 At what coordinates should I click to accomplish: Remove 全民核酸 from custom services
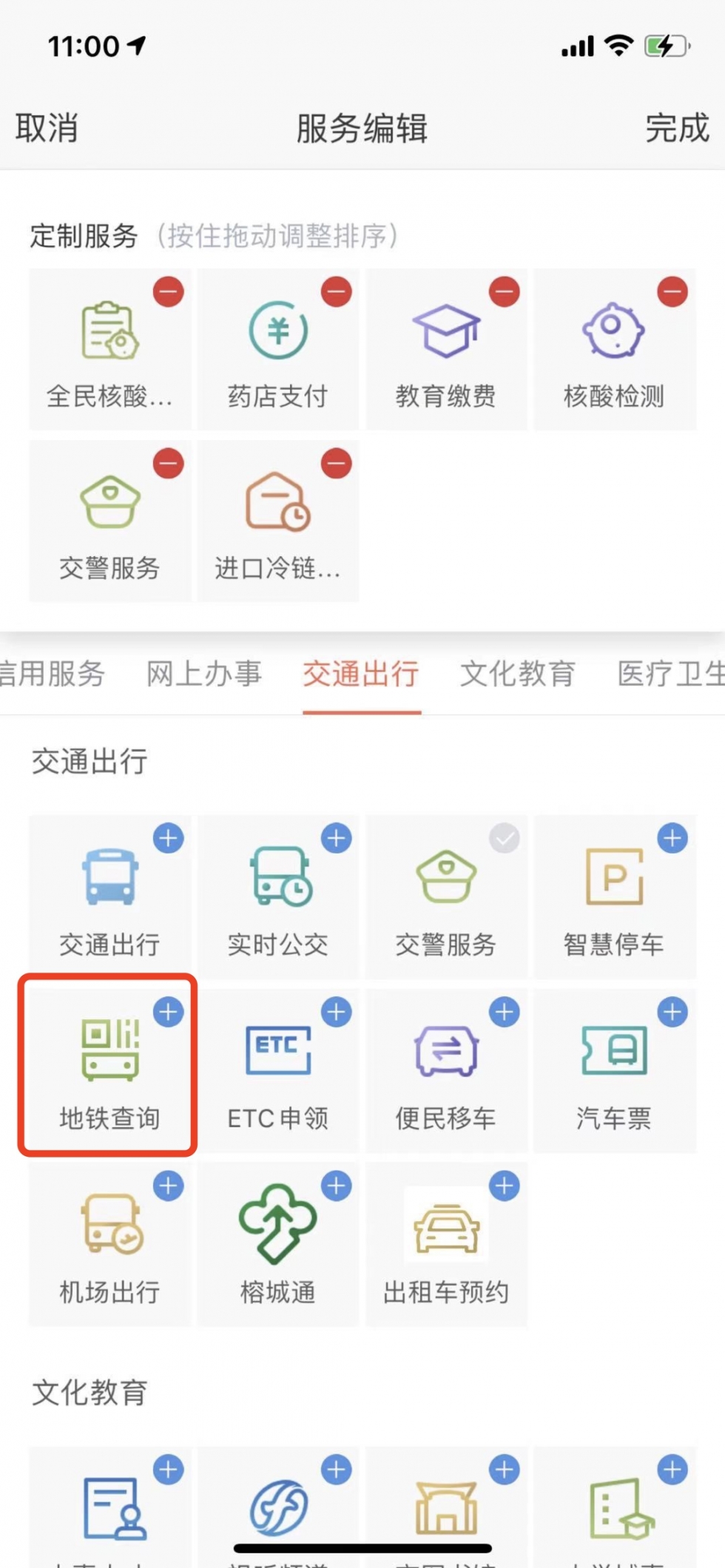(x=168, y=292)
